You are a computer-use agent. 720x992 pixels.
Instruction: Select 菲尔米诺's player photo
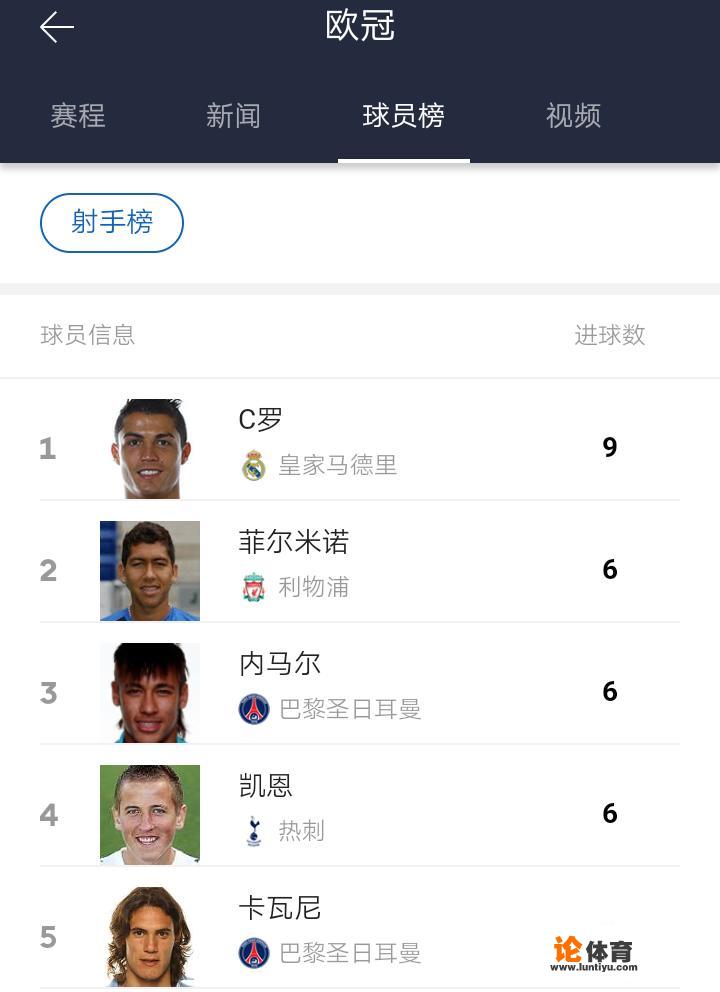coord(149,570)
